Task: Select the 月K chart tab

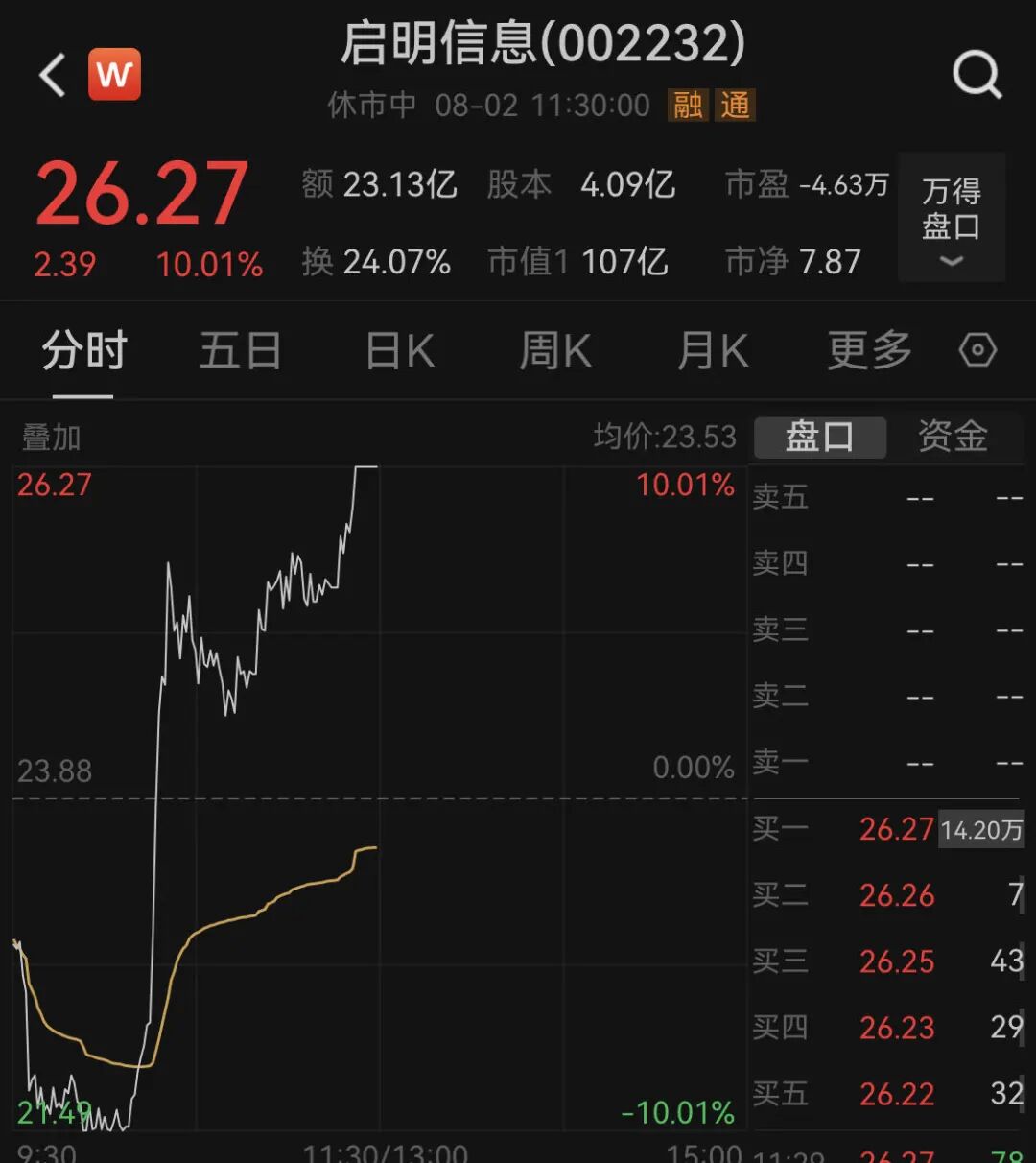Action: pyautogui.click(x=713, y=350)
